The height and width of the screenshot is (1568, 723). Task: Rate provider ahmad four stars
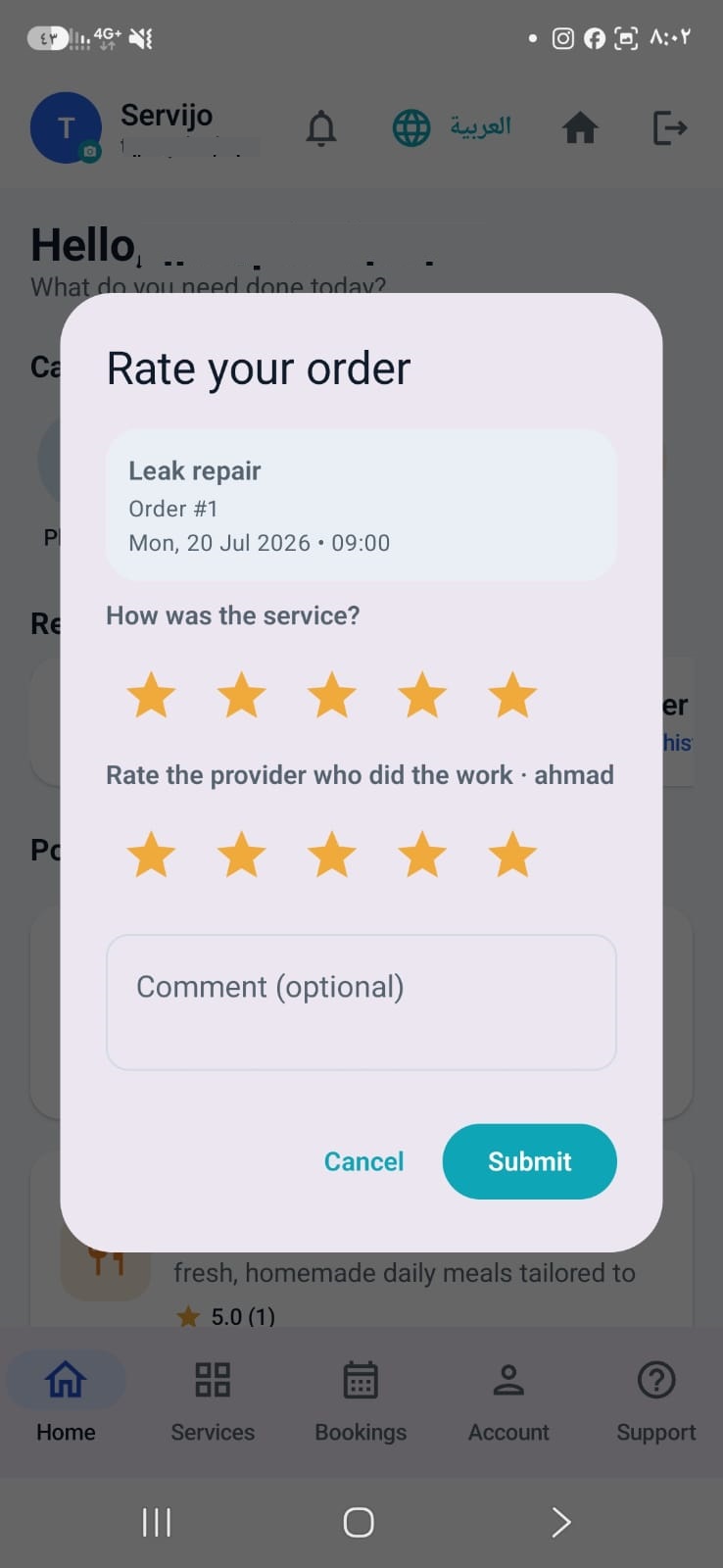(422, 855)
